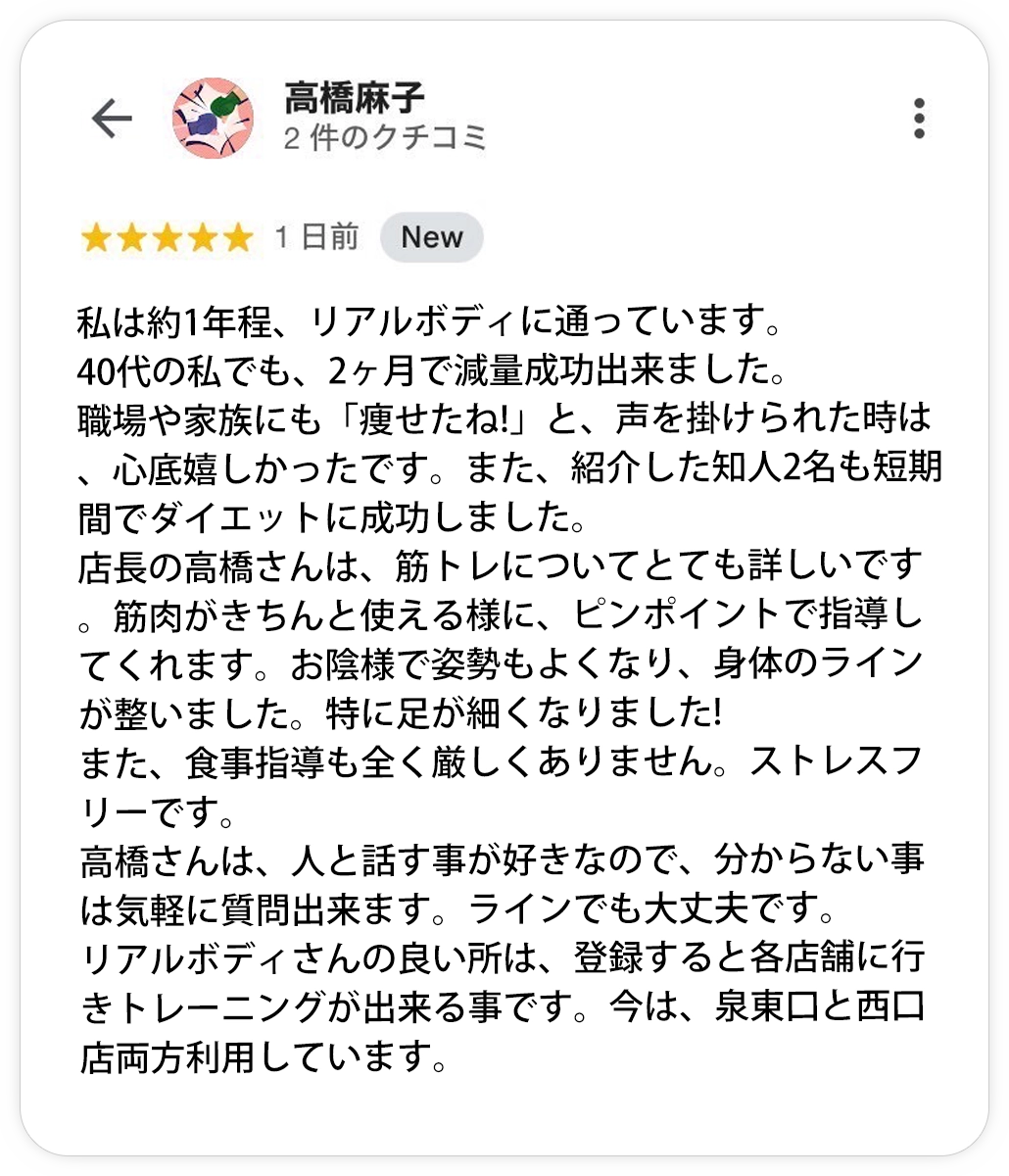This screenshot has height=1176, width=1009.
Task: Open the three-dot overflow menu
Action: [x=918, y=119]
